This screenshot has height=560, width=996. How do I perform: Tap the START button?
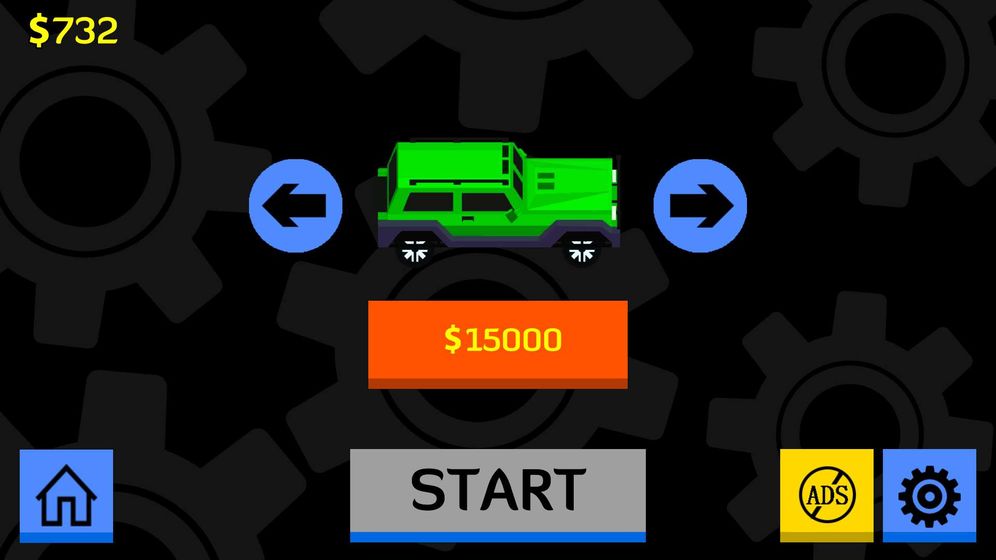[497, 491]
